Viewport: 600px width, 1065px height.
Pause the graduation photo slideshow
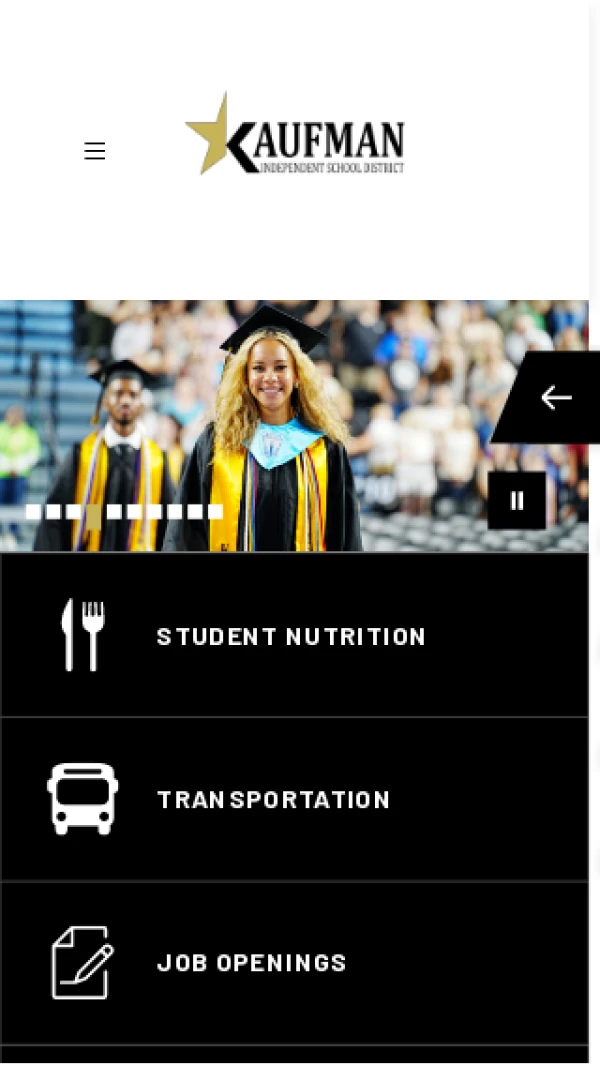(517, 501)
